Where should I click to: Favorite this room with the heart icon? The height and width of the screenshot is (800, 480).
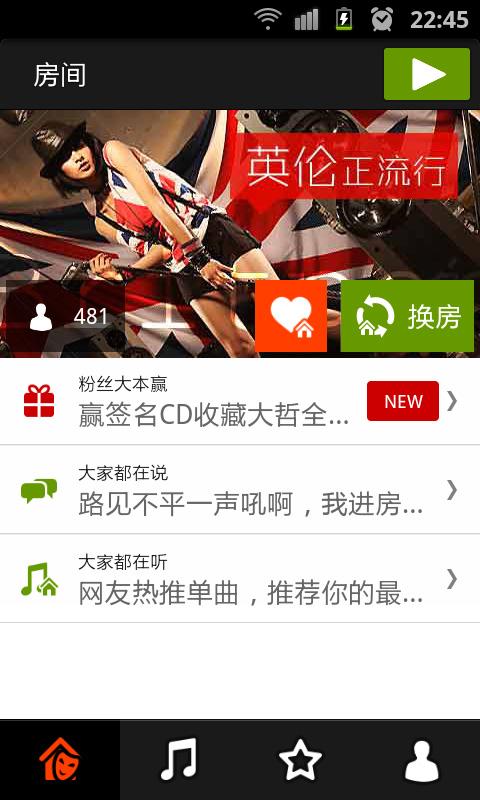click(x=291, y=316)
